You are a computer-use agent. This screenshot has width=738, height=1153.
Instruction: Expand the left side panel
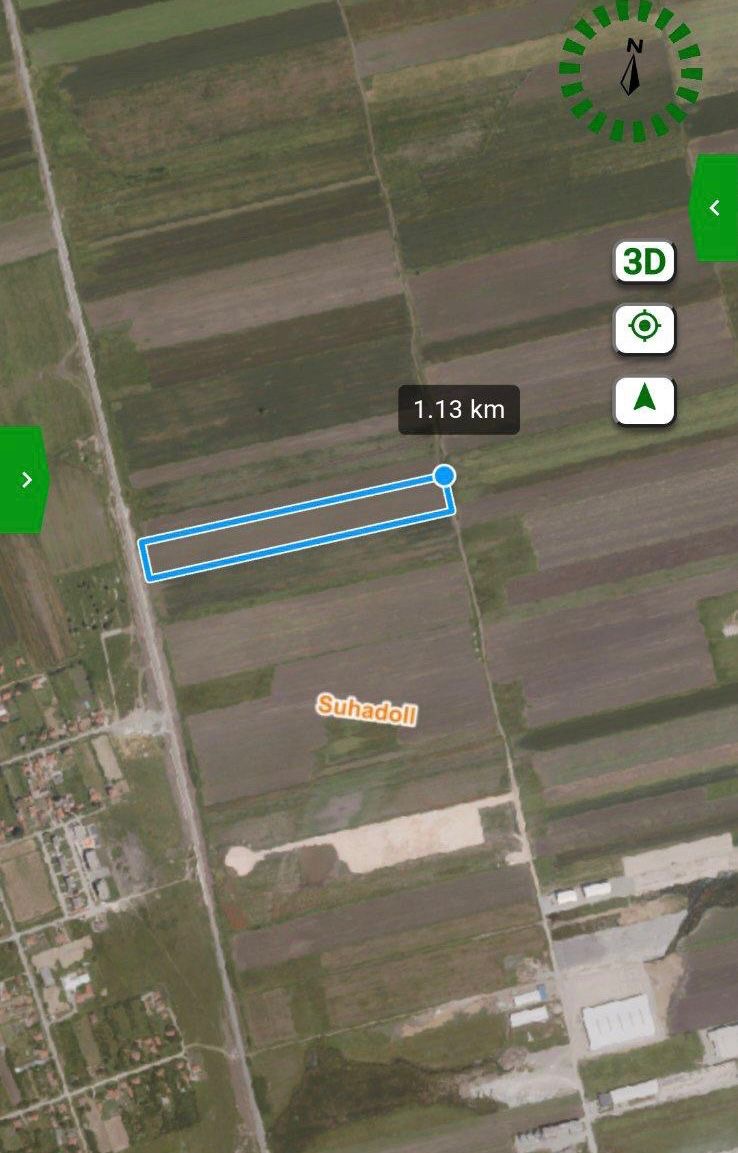tap(24, 479)
